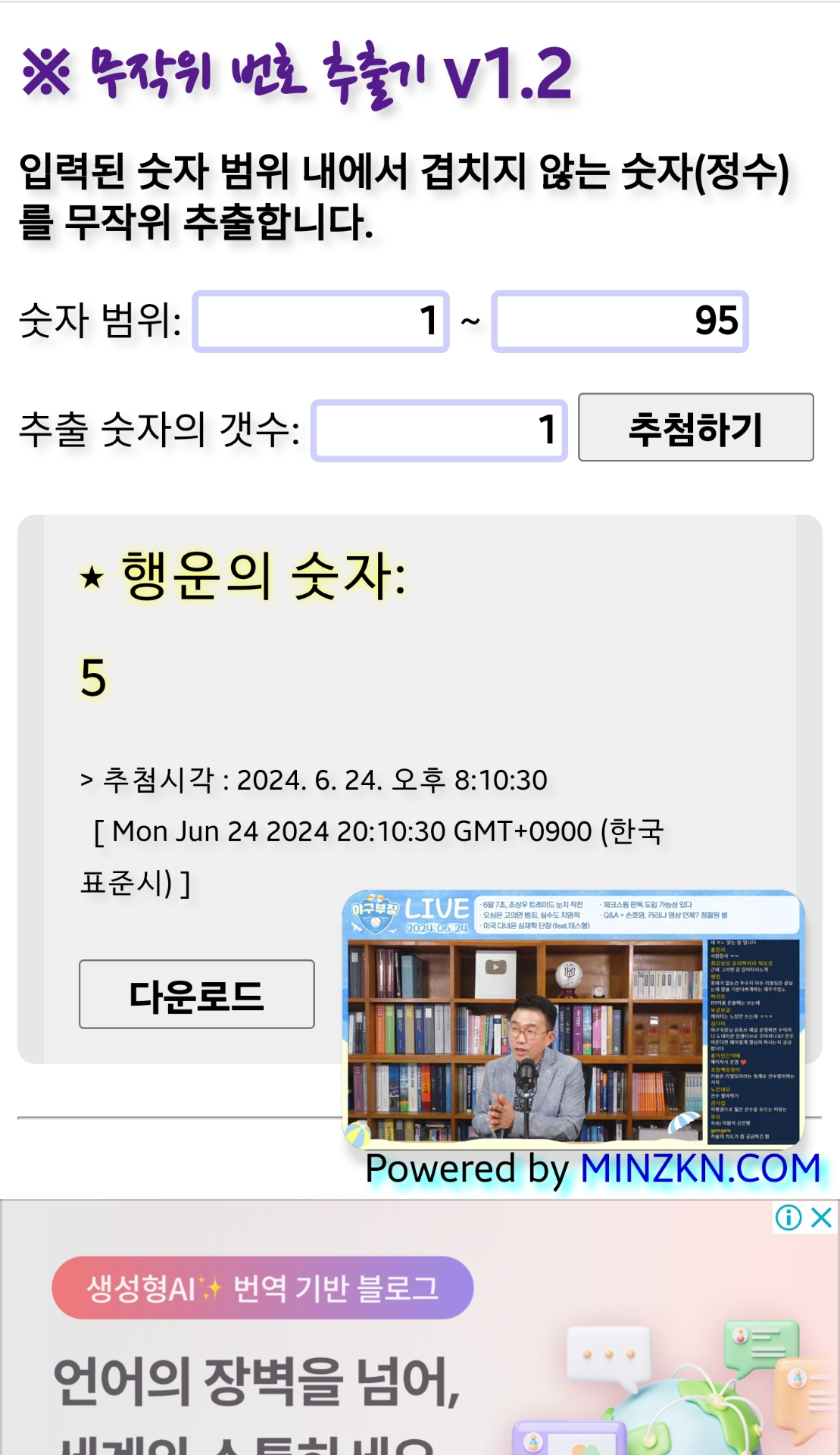Open the MINZKN.COM link
Viewport: 840px width, 1455px height.
click(x=700, y=1169)
